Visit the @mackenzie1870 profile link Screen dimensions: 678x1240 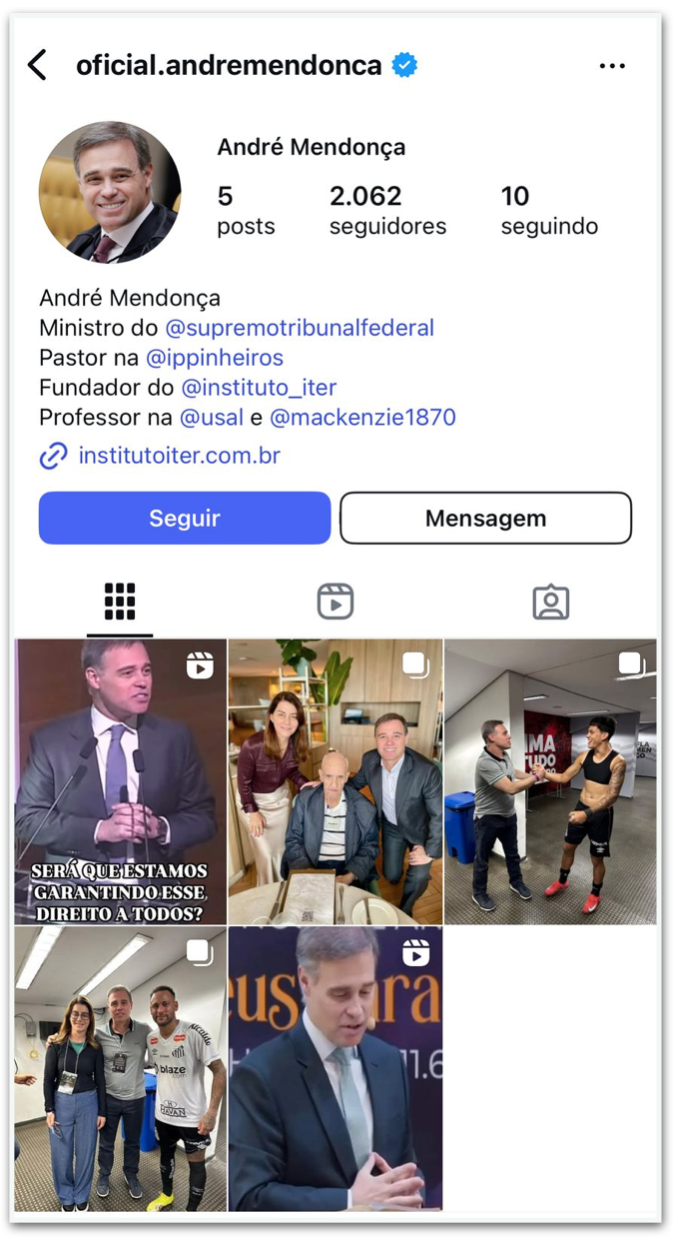click(x=362, y=417)
